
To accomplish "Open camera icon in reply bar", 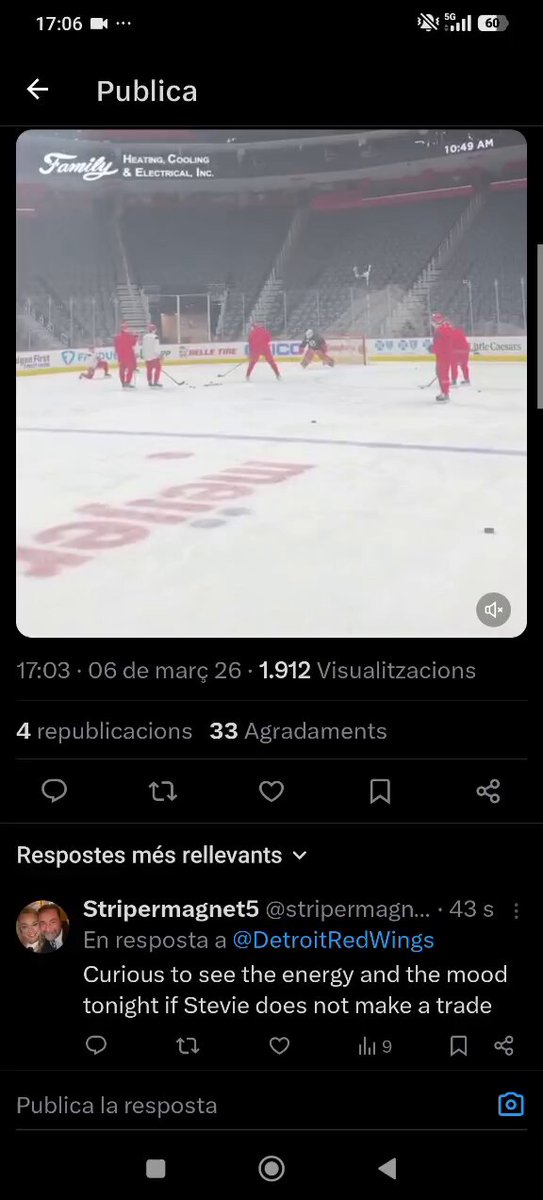I will click(511, 1104).
